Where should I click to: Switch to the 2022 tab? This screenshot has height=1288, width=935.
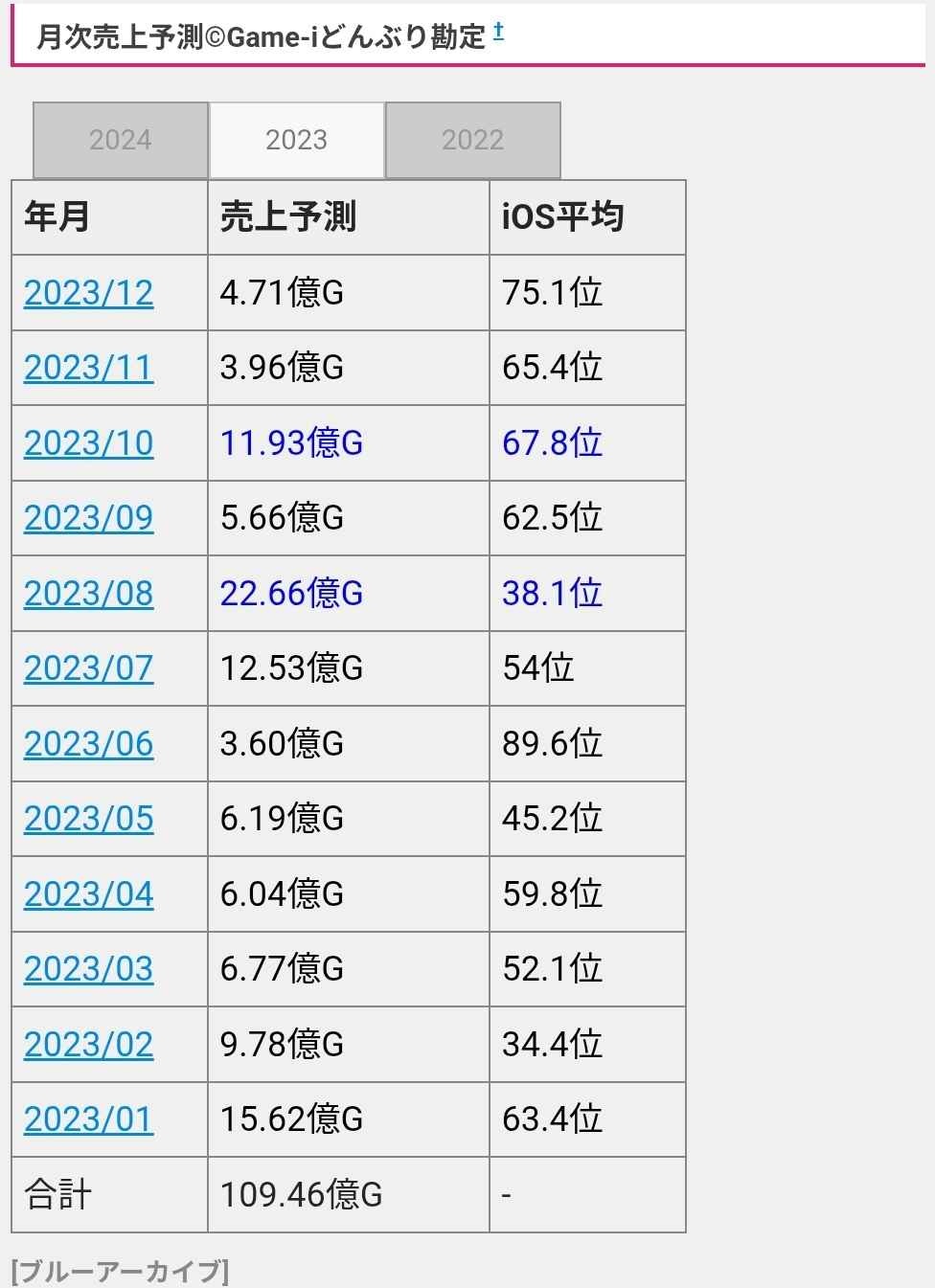point(472,140)
